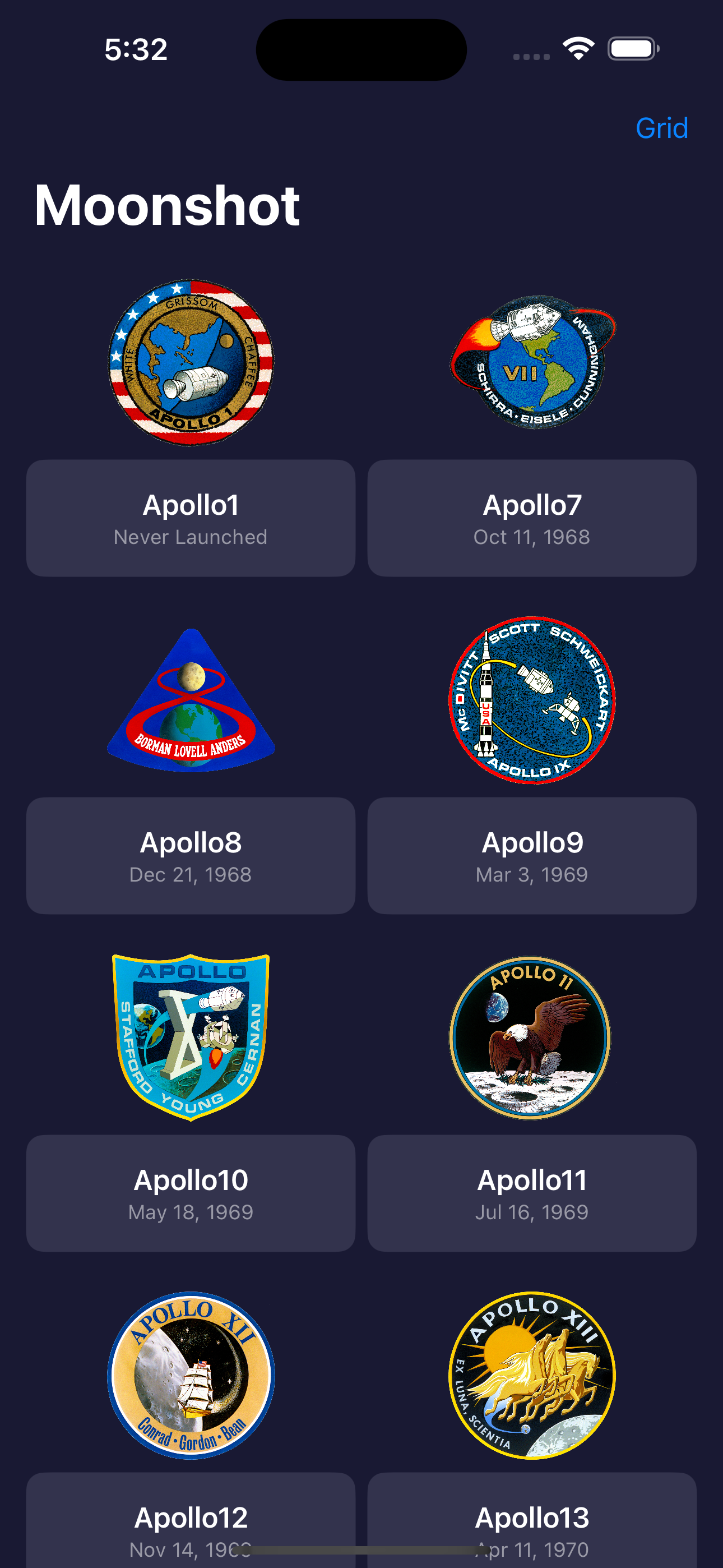Tap the Grid button in the navigation bar

coord(661,128)
